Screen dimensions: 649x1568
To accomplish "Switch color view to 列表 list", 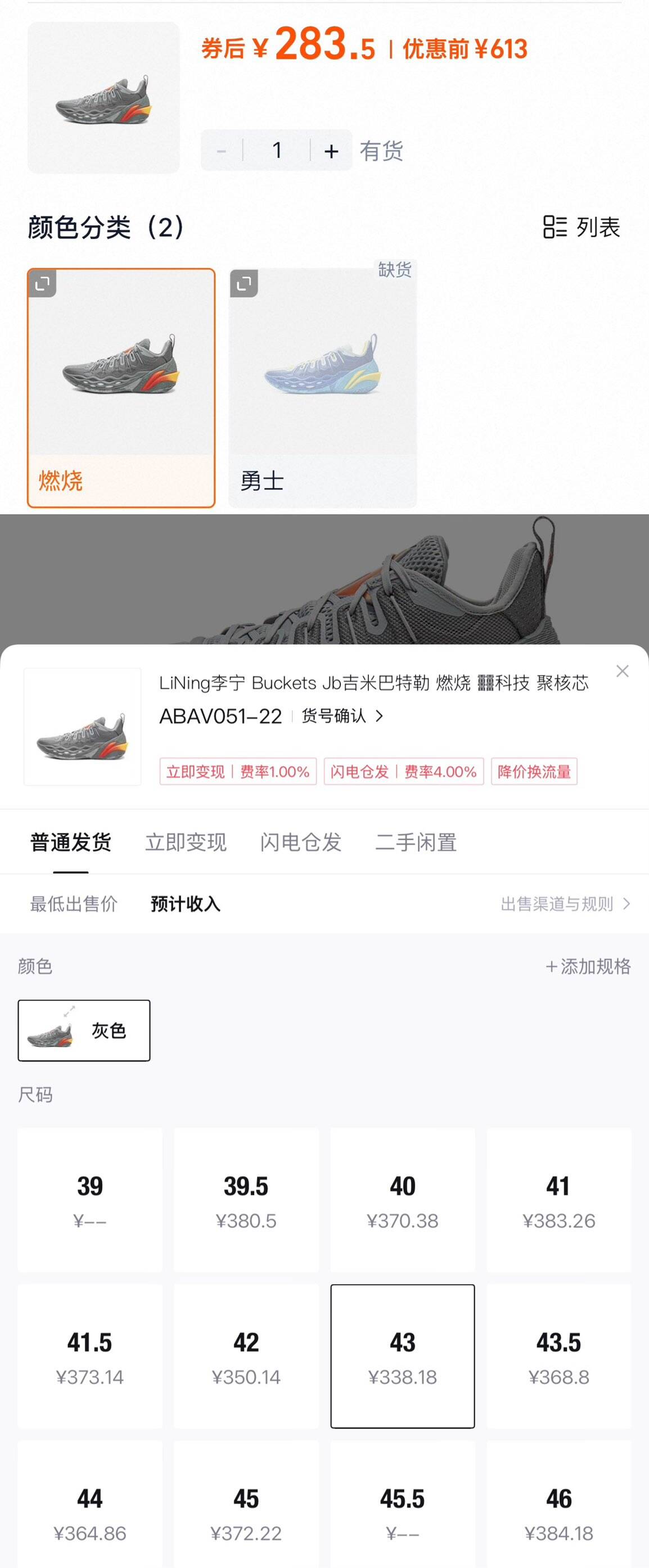I will pyautogui.click(x=582, y=227).
